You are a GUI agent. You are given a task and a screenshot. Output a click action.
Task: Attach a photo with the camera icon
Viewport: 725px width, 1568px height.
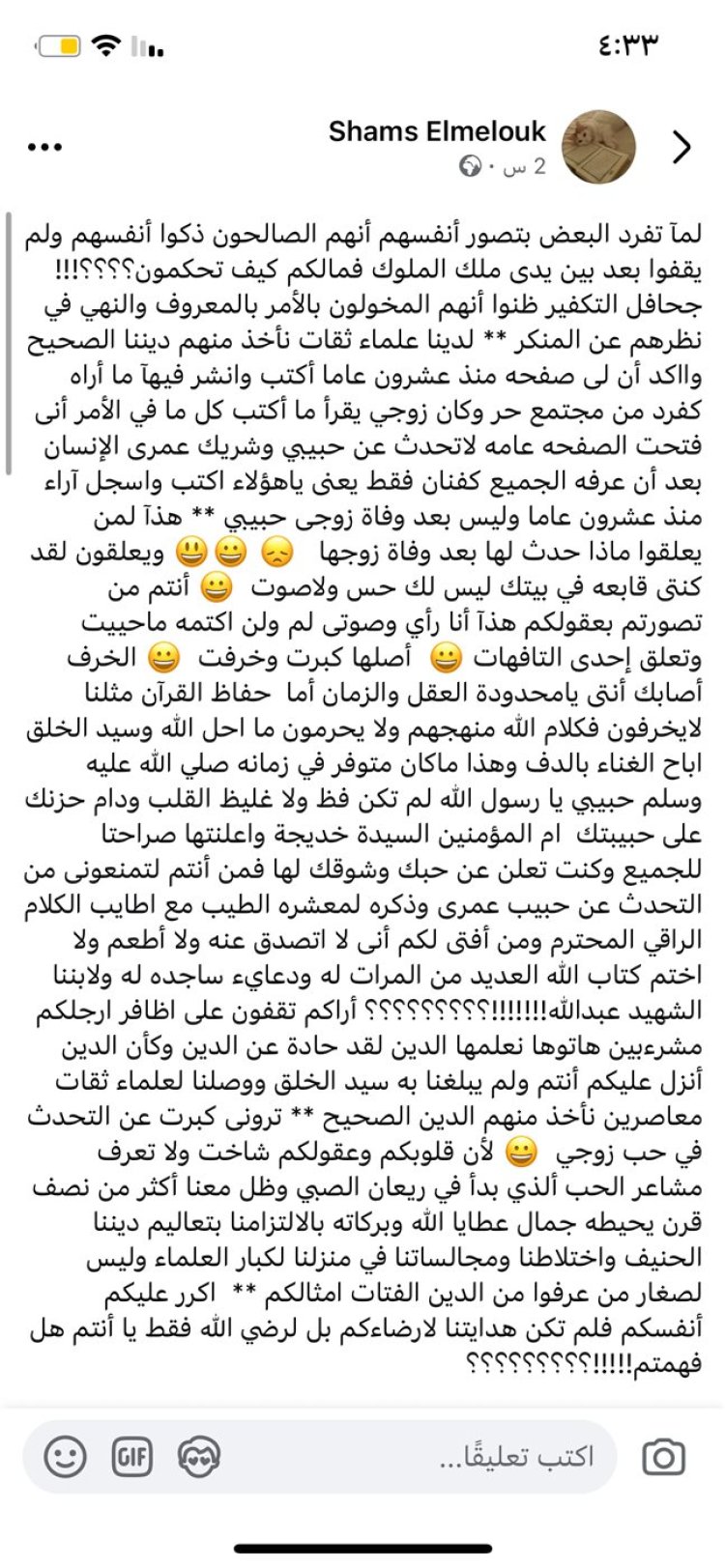pyautogui.click(x=663, y=1457)
